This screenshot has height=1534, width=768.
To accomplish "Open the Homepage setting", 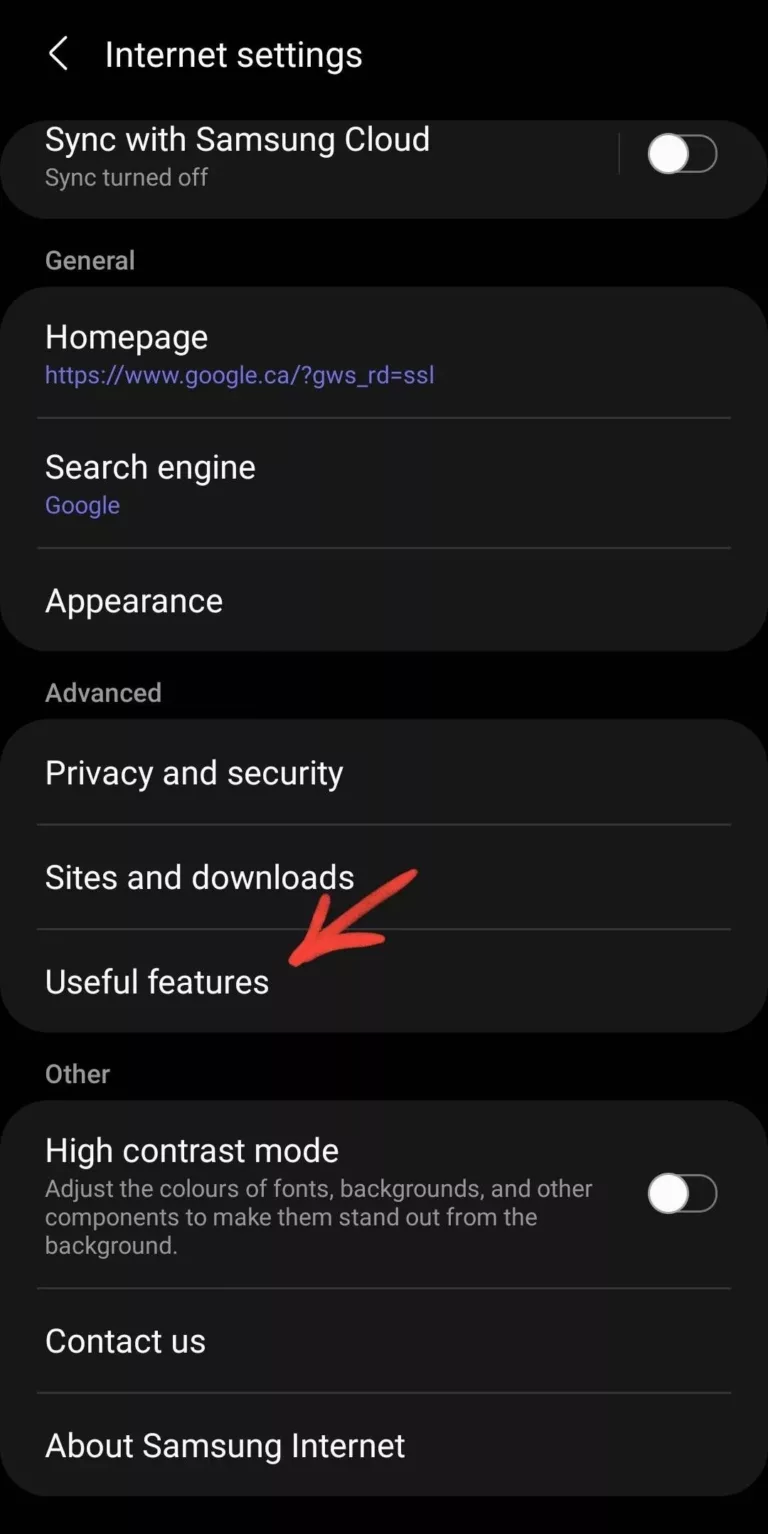I will click(126, 337).
